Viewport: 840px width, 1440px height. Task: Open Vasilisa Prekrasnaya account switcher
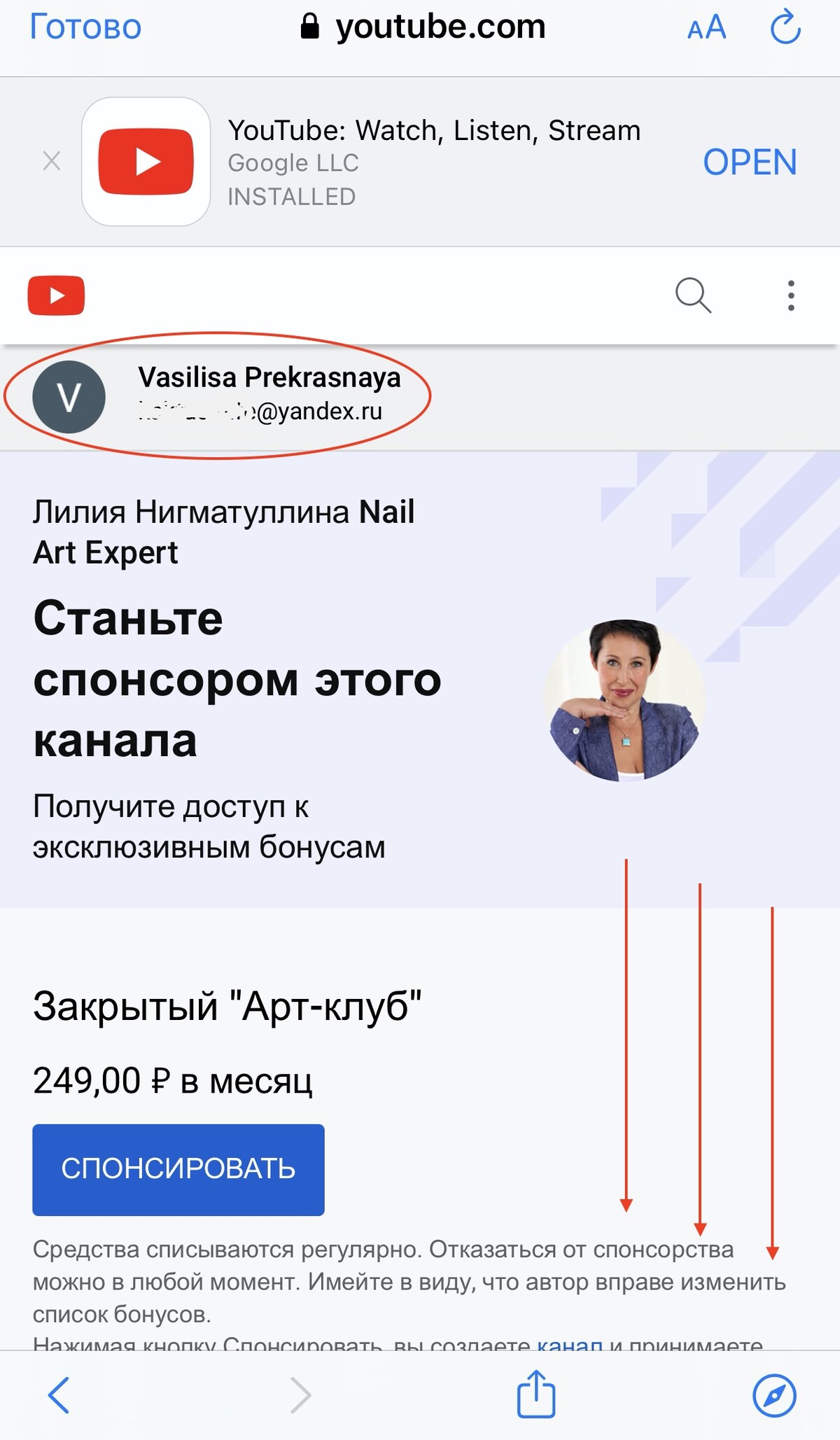(217, 396)
